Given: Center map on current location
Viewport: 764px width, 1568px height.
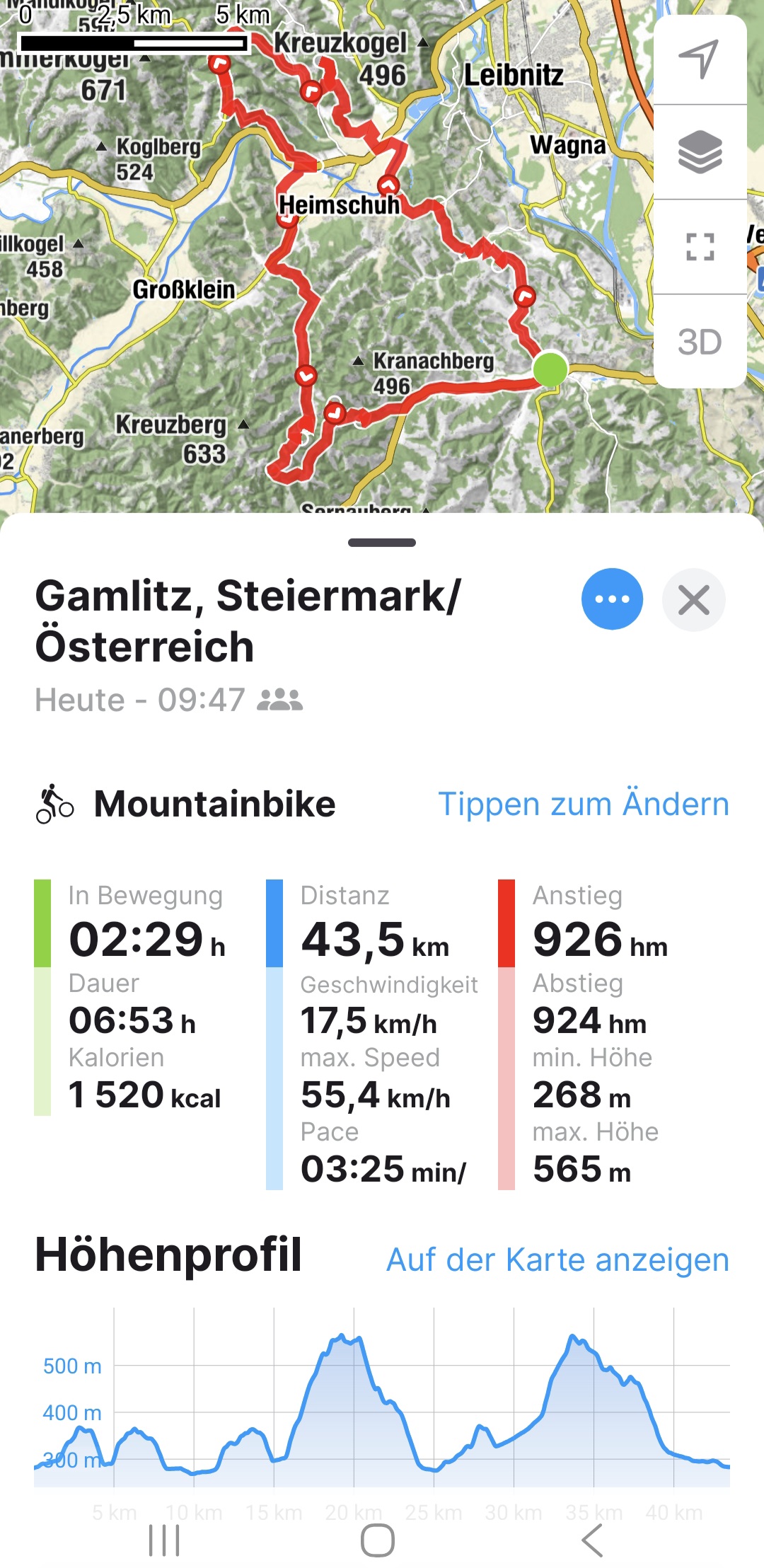Looking at the screenshot, I should [699, 59].
